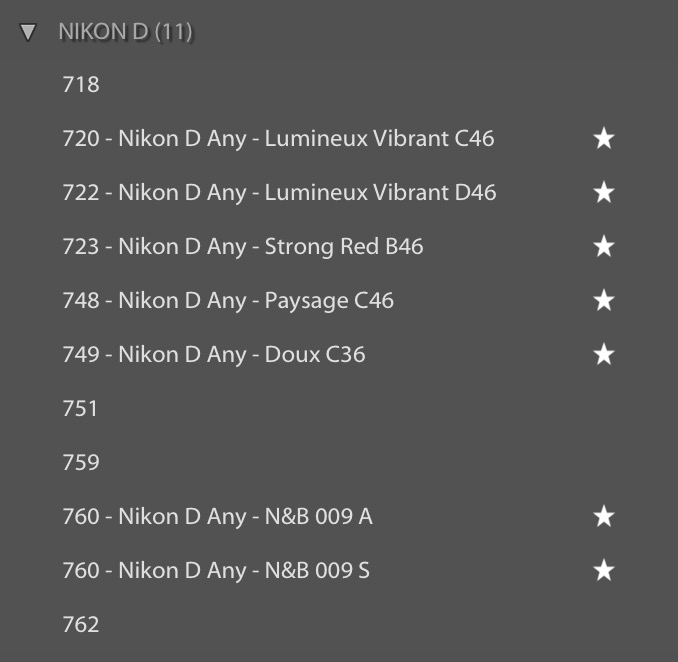Unfavorite the 720 Lumineux Vibrant C46 star
Screen dimensions: 678x662
[603, 139]
